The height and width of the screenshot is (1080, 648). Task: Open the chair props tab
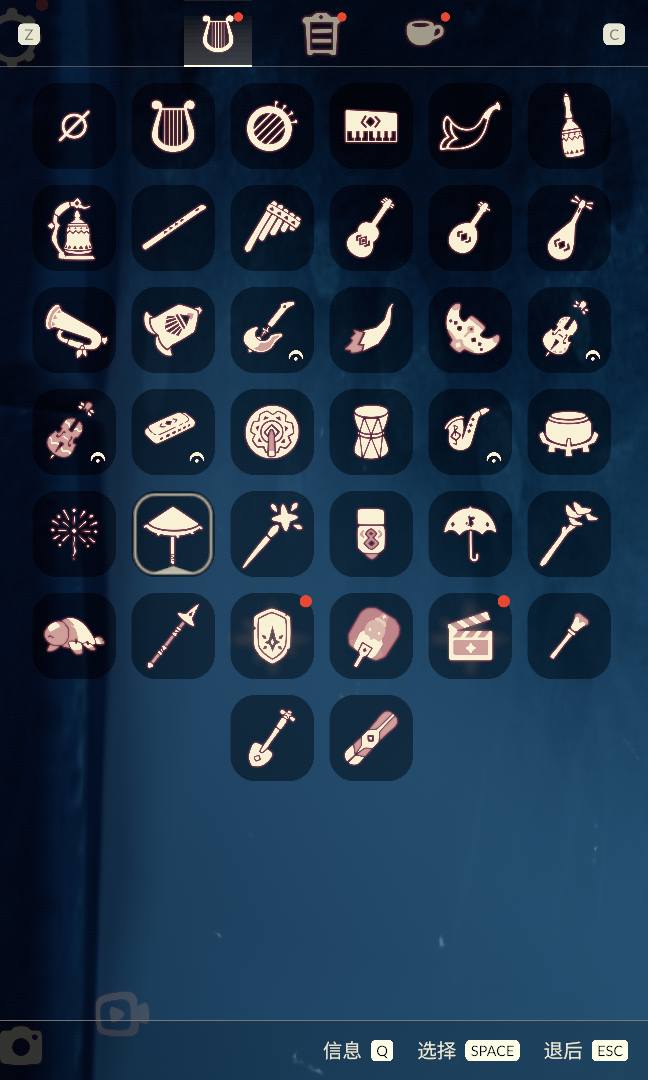(321, 35)
